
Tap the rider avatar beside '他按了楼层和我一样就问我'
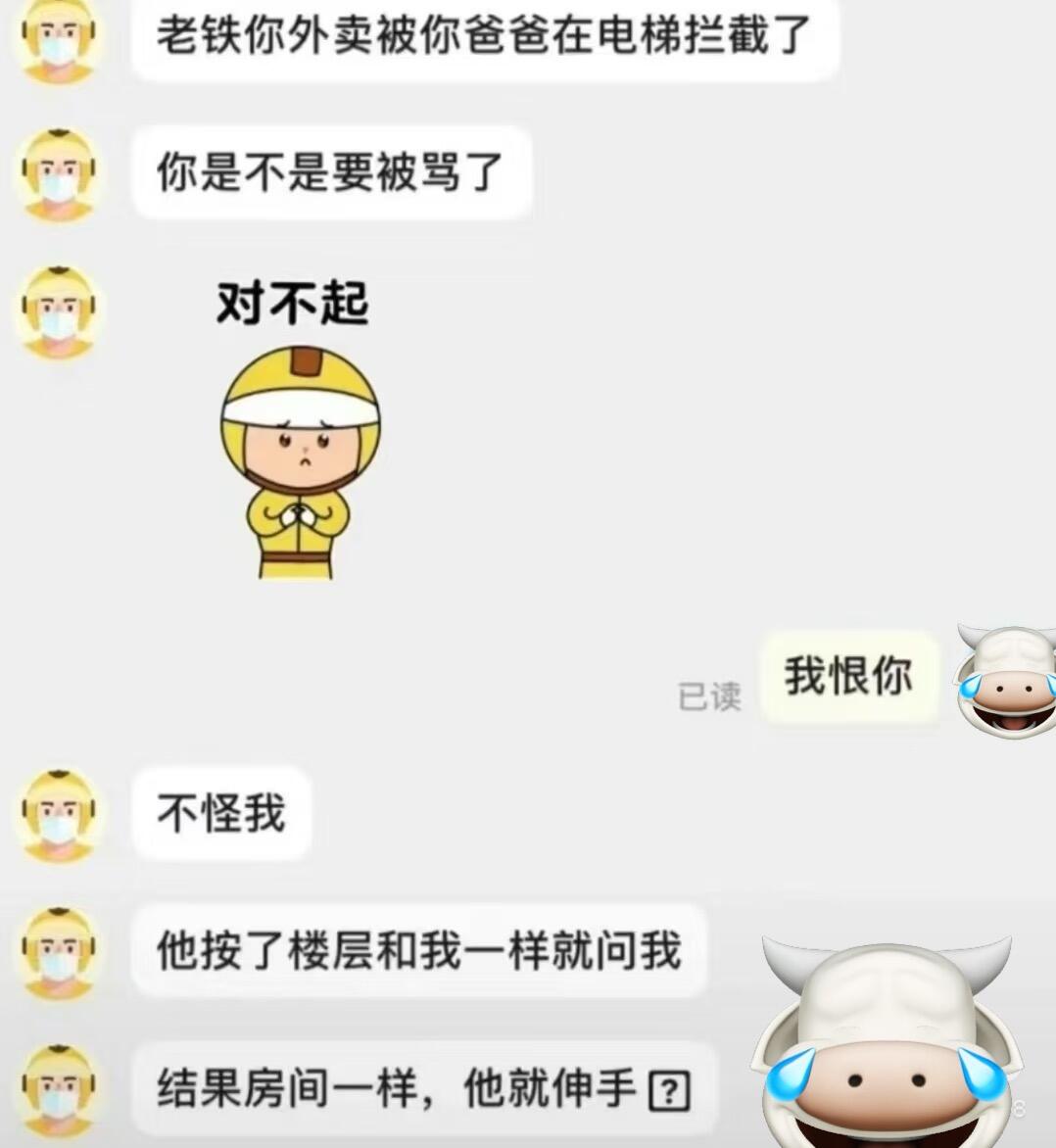[57, 951]
